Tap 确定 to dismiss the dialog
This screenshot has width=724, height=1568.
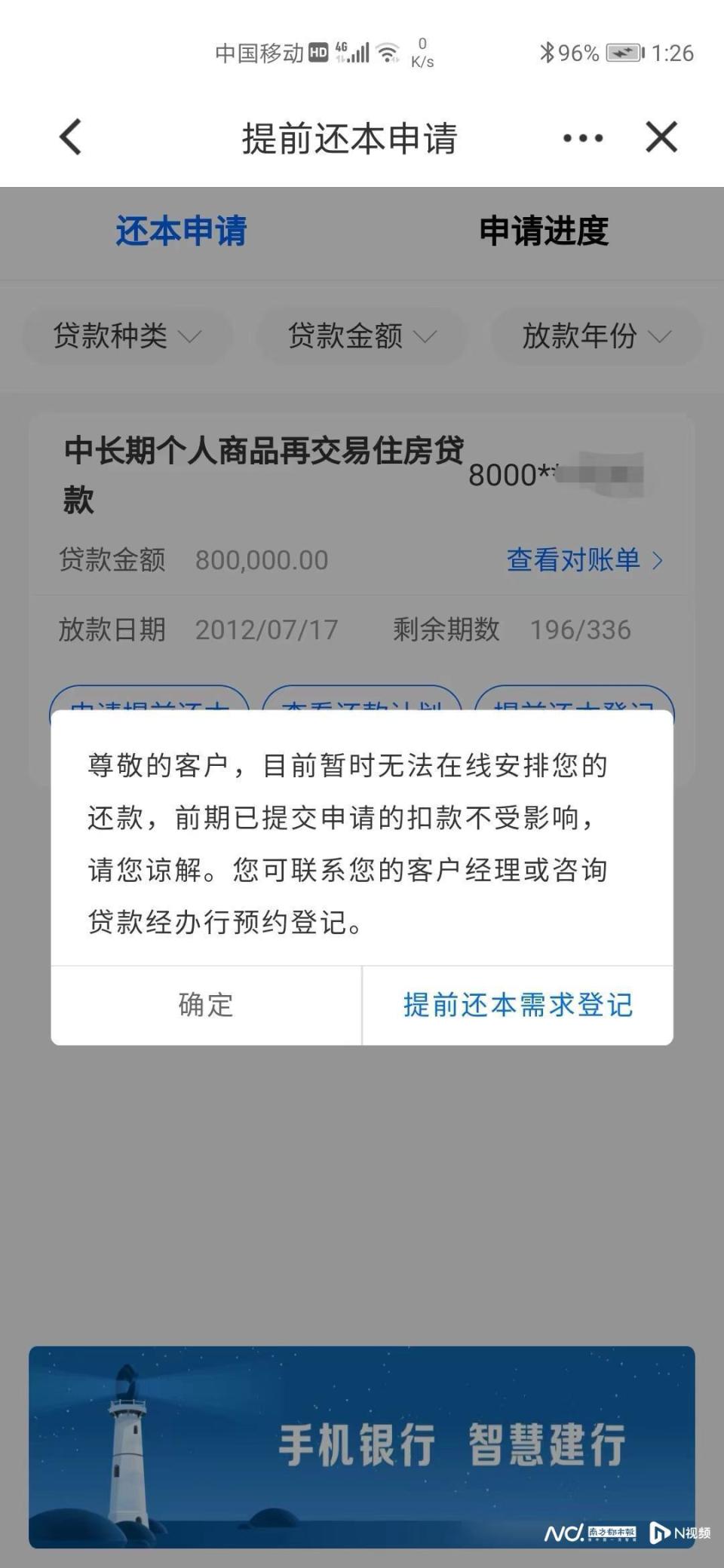tap(206, 1005)
